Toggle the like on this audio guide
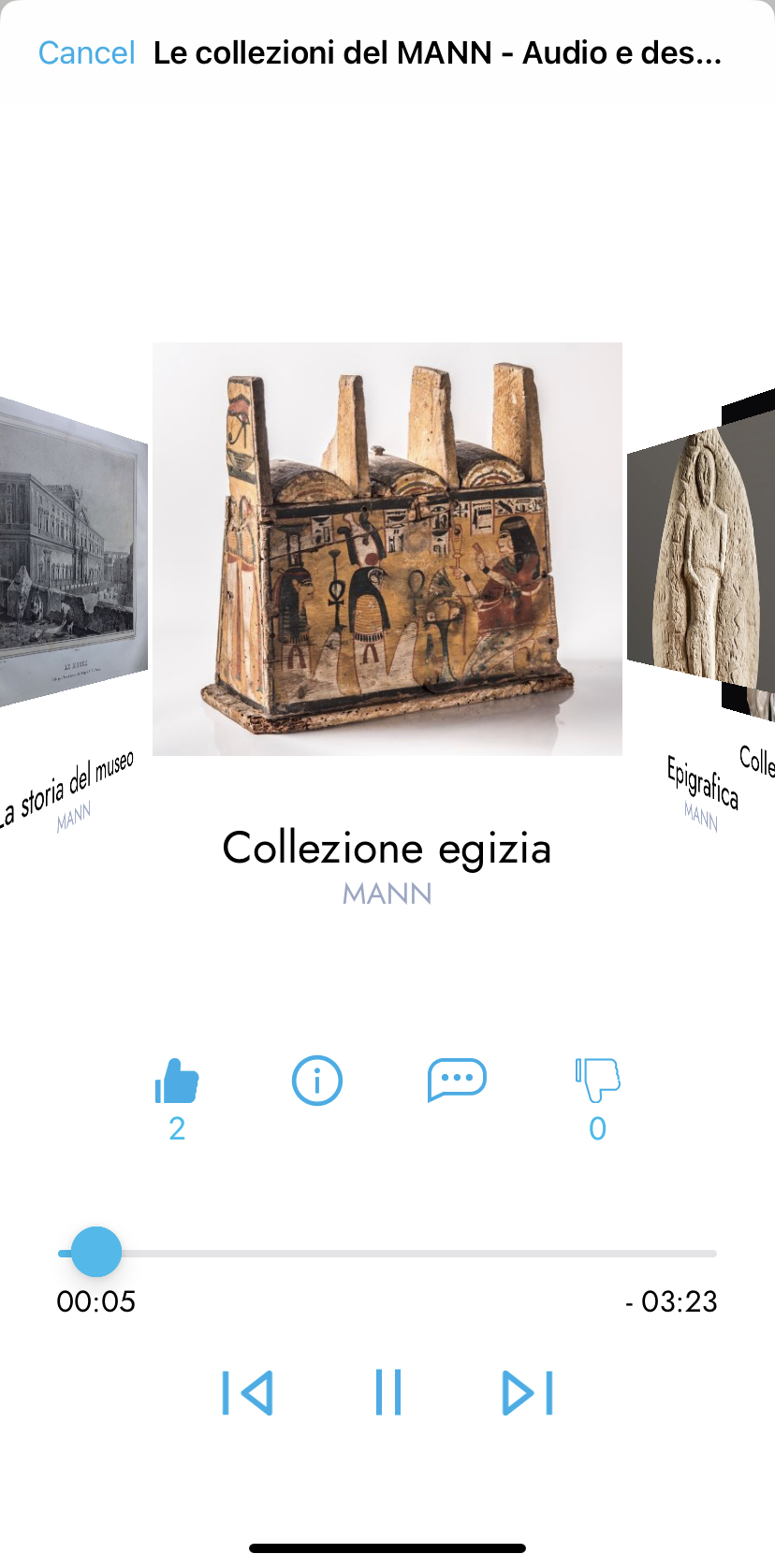Image resolution: width=775 pixels, height=1568 pixels. [176, 1081]
